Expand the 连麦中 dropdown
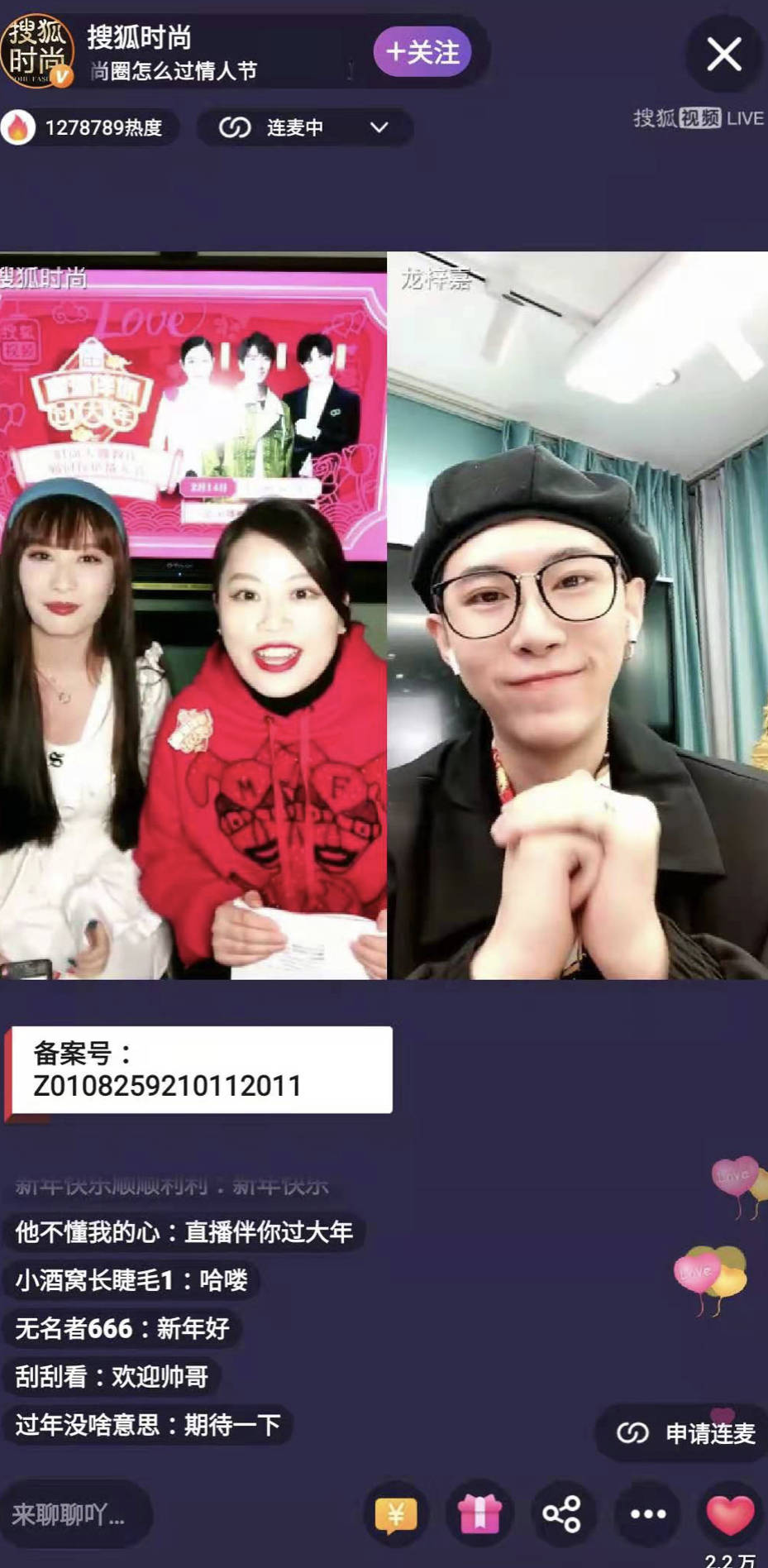 coord(304,127)
